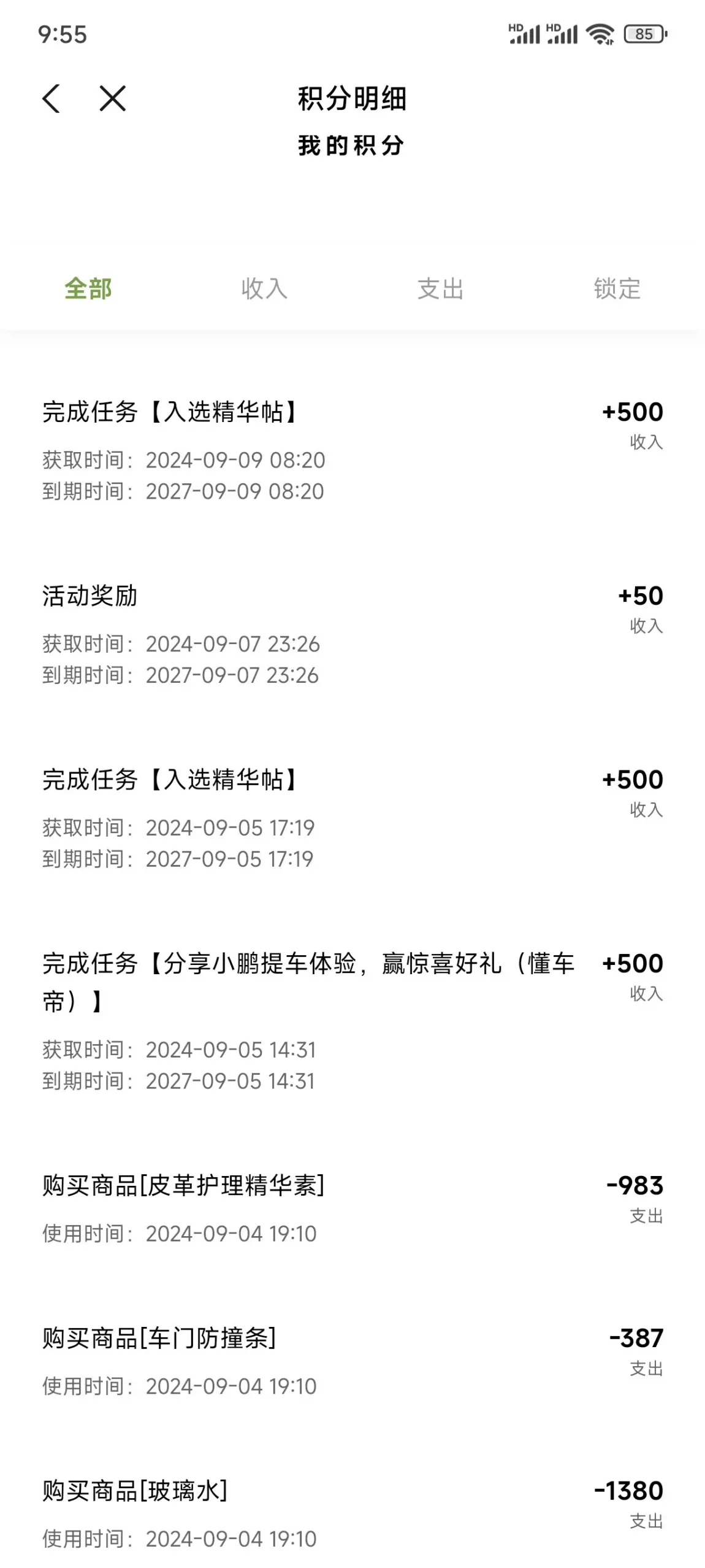This screenshot has height=1568, width=705.
Task: Go back using the left arrow
Action: pos(51,99)
